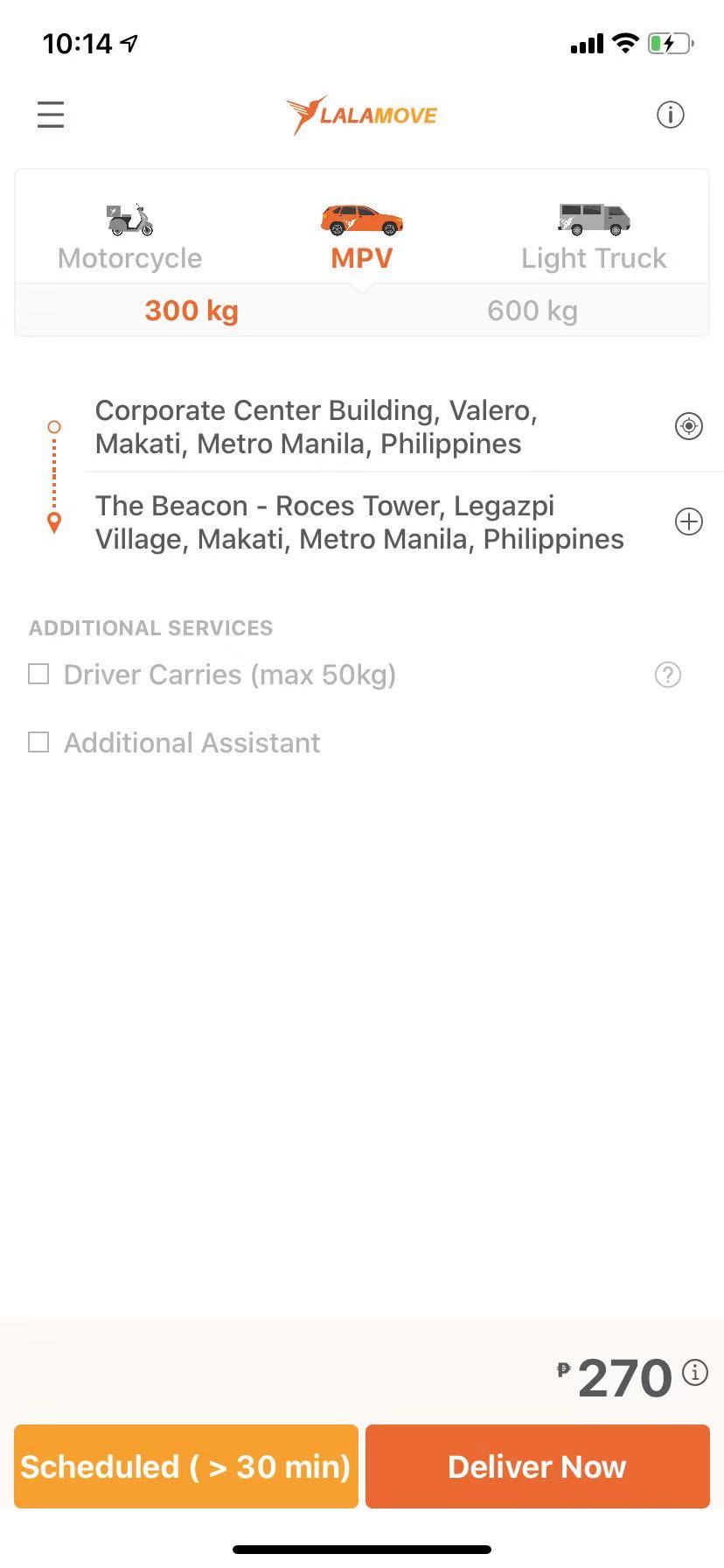Add another stop with plus icon
This screenshot has width=724, height=1568.
pyautogui.click(x=689, y=521)
